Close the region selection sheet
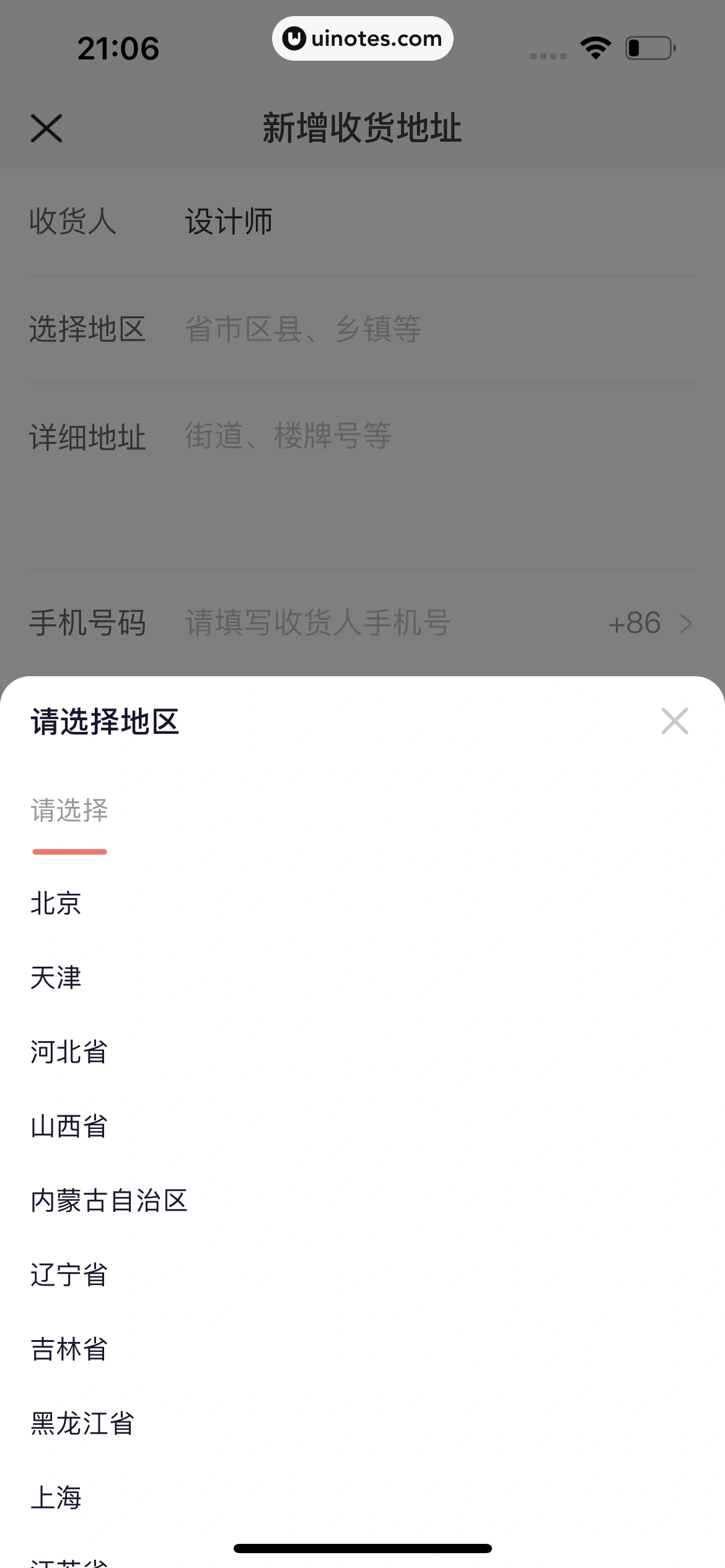Viewport: 725px width, 1568px height. click(674, 721)
